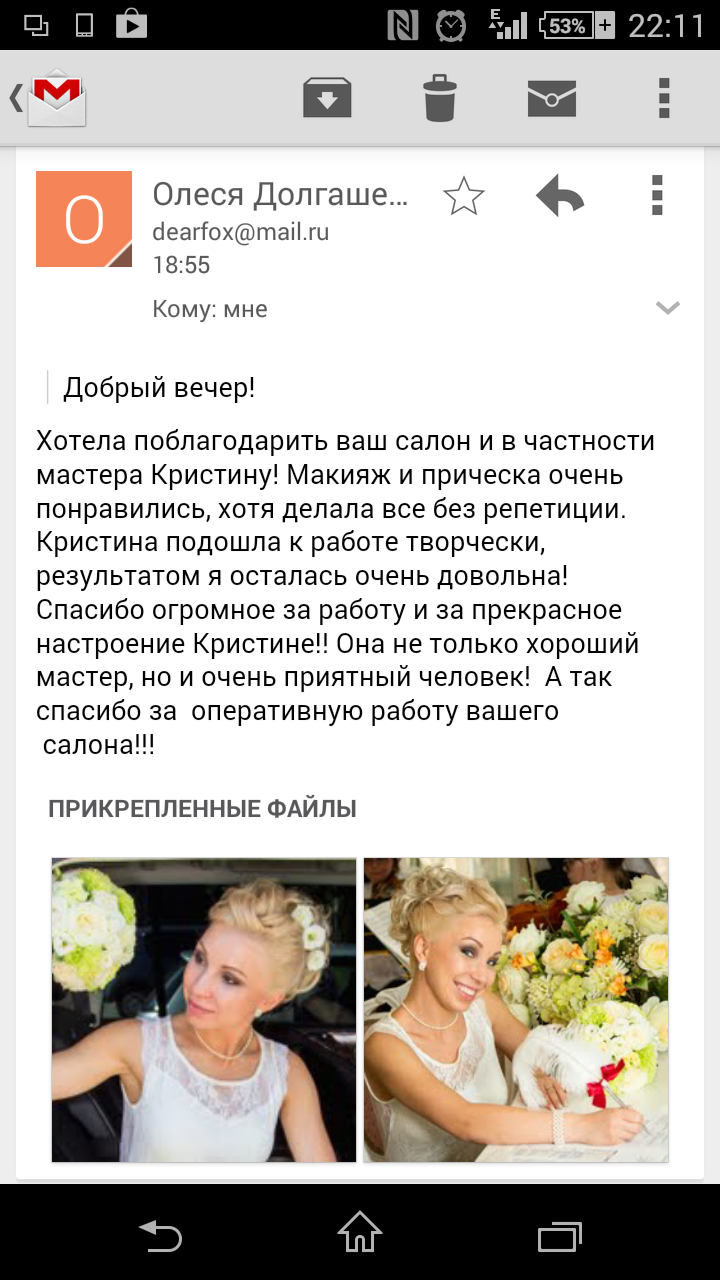Go back to the inbox via Gmail icon
The image size is (720, 1280).
pos(52,98)
